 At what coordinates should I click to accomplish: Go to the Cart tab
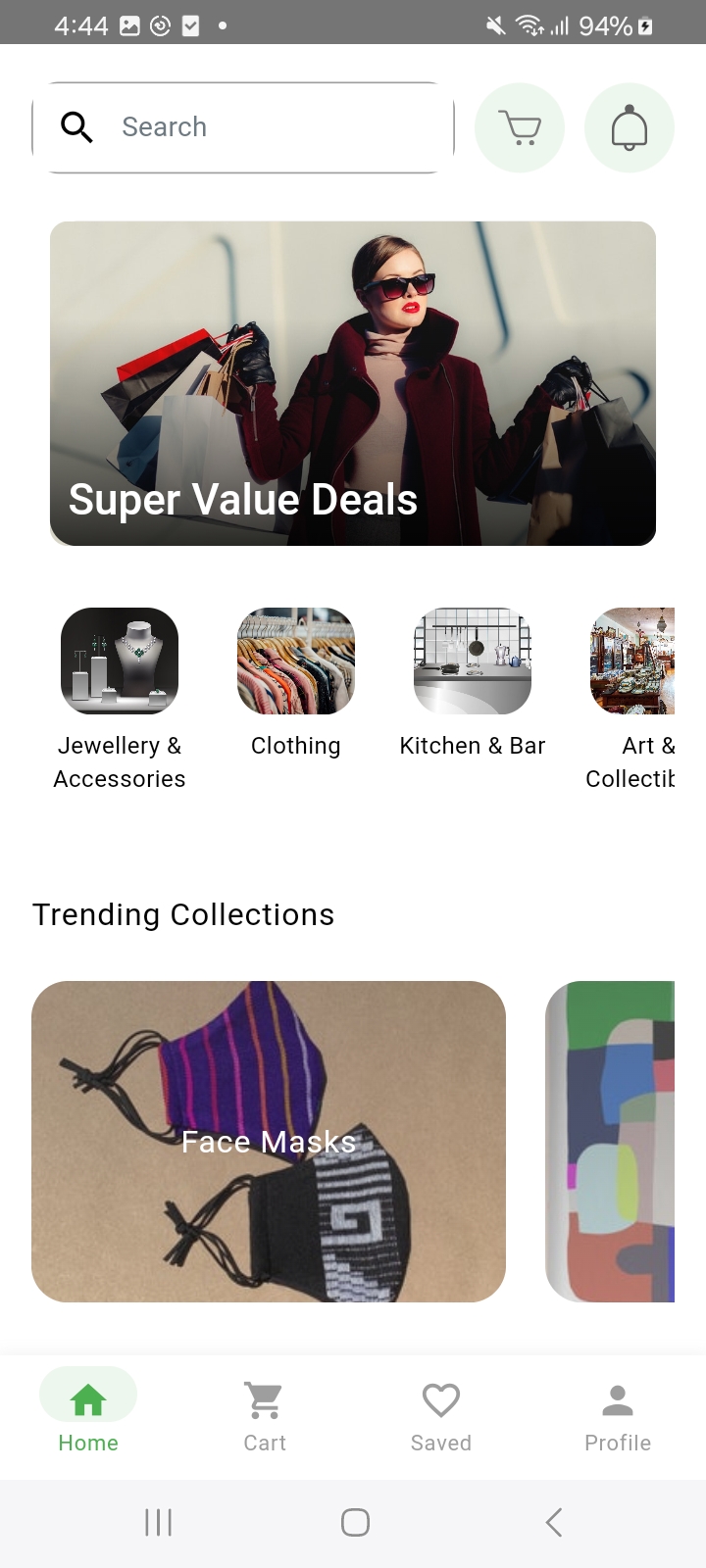coord(265,1413)
